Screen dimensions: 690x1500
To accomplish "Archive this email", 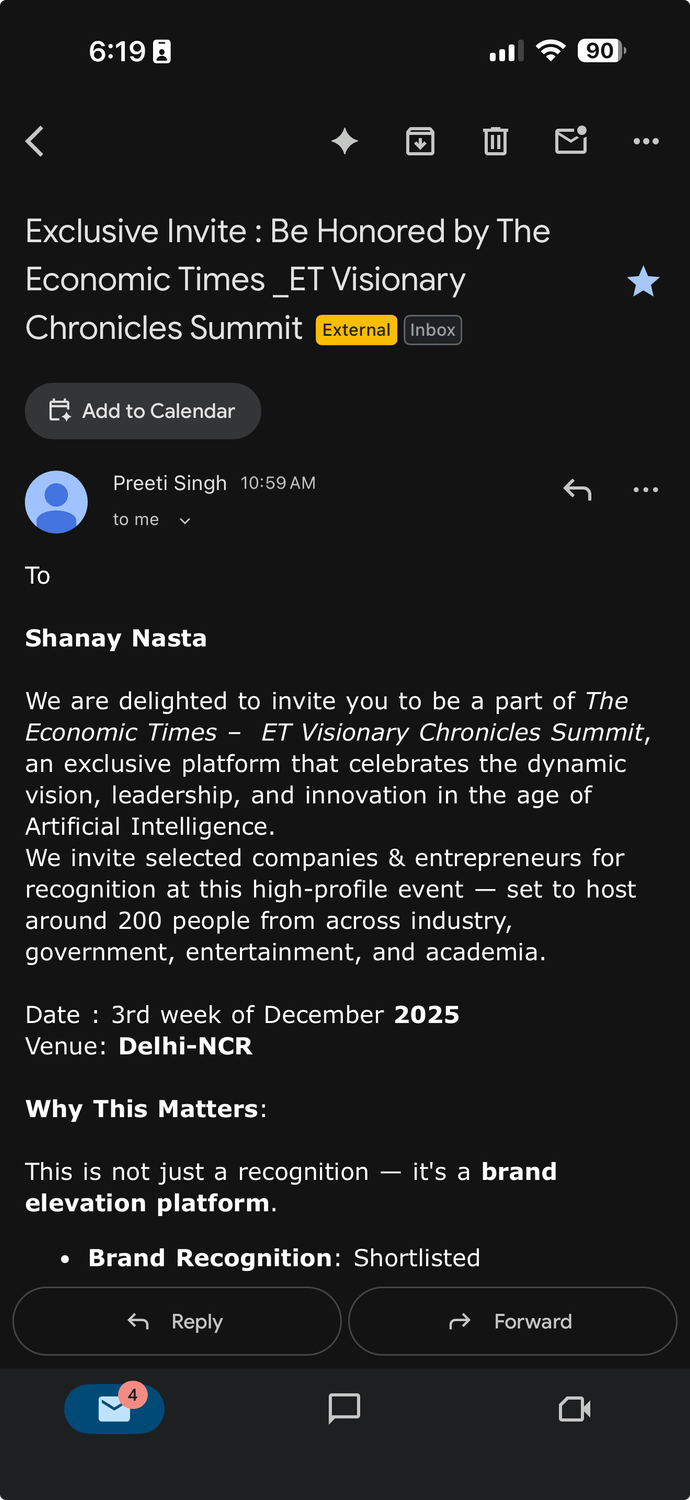I will pos(420,142).
